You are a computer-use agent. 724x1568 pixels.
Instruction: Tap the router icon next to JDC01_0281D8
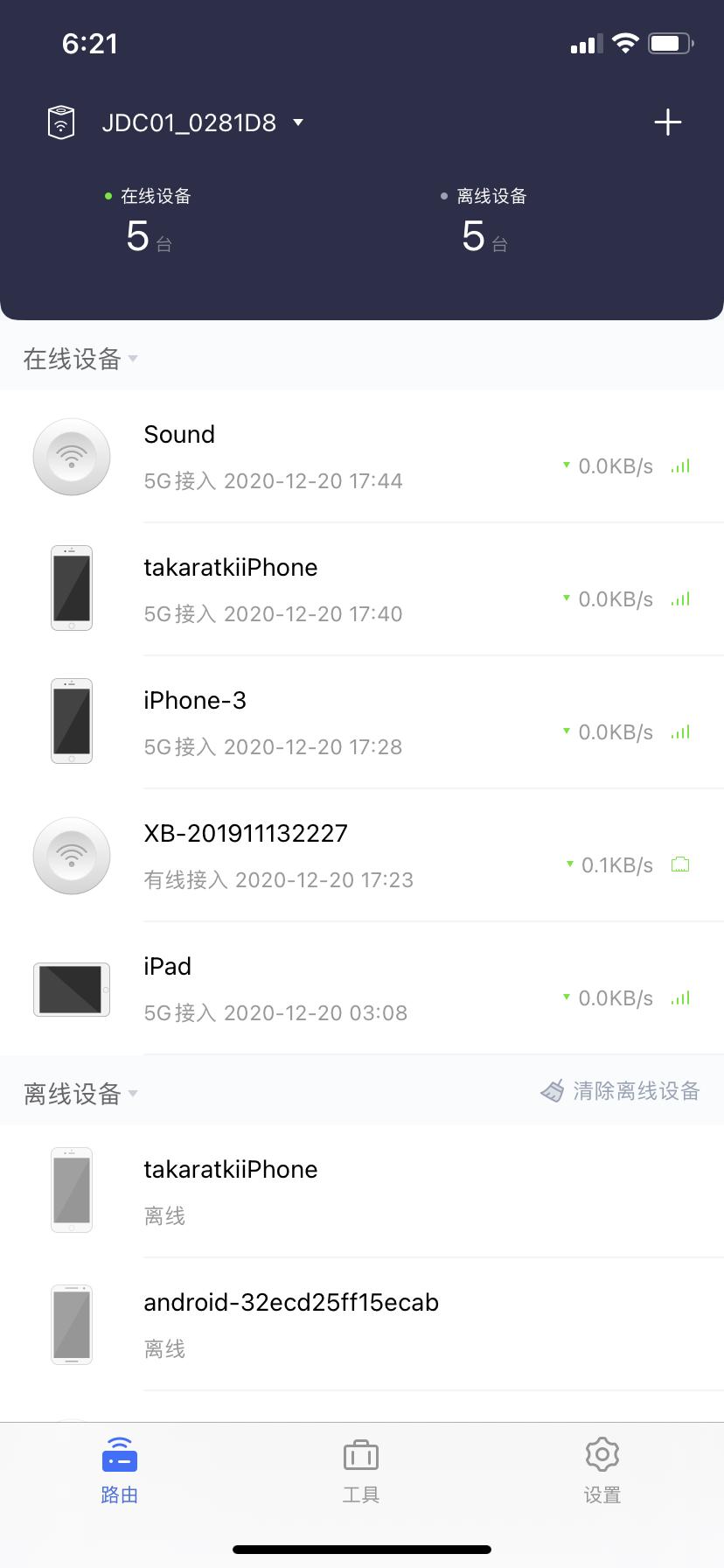click(x=61, y=122)
